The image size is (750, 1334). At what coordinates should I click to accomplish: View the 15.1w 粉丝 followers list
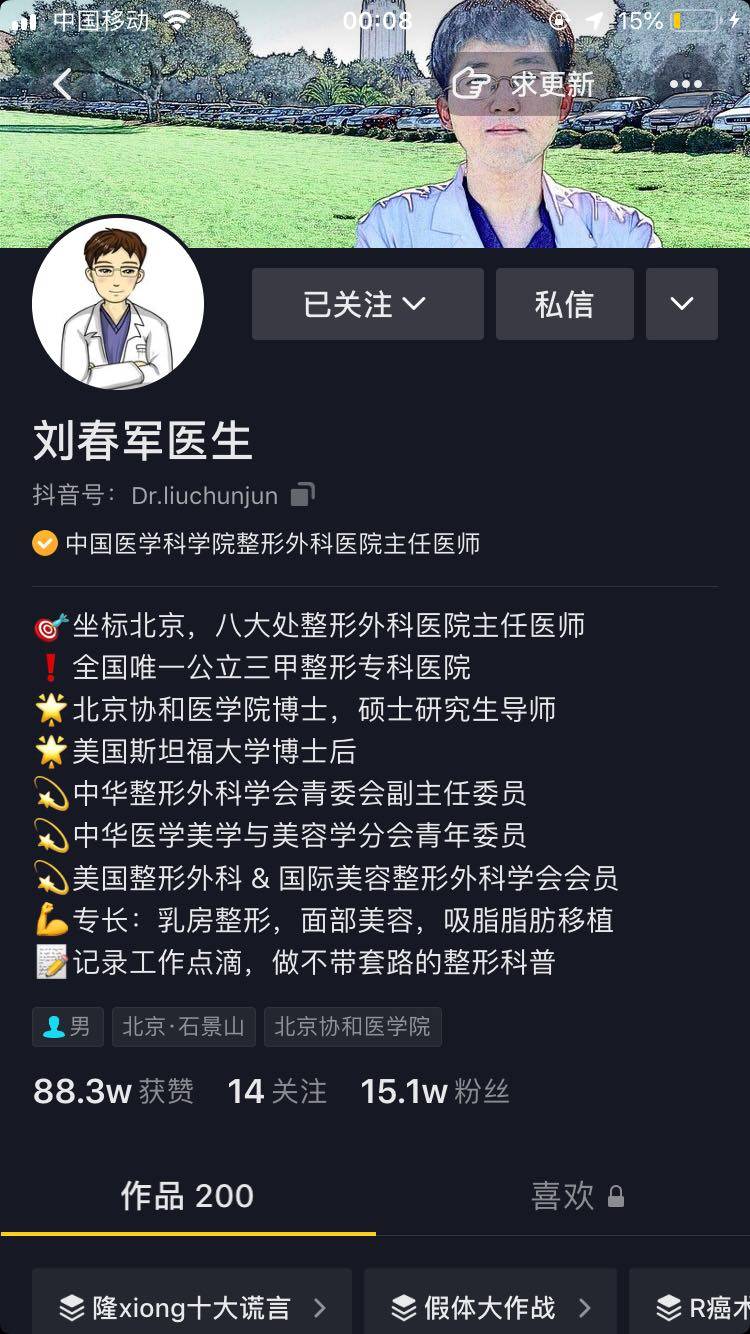[435, 1091]
